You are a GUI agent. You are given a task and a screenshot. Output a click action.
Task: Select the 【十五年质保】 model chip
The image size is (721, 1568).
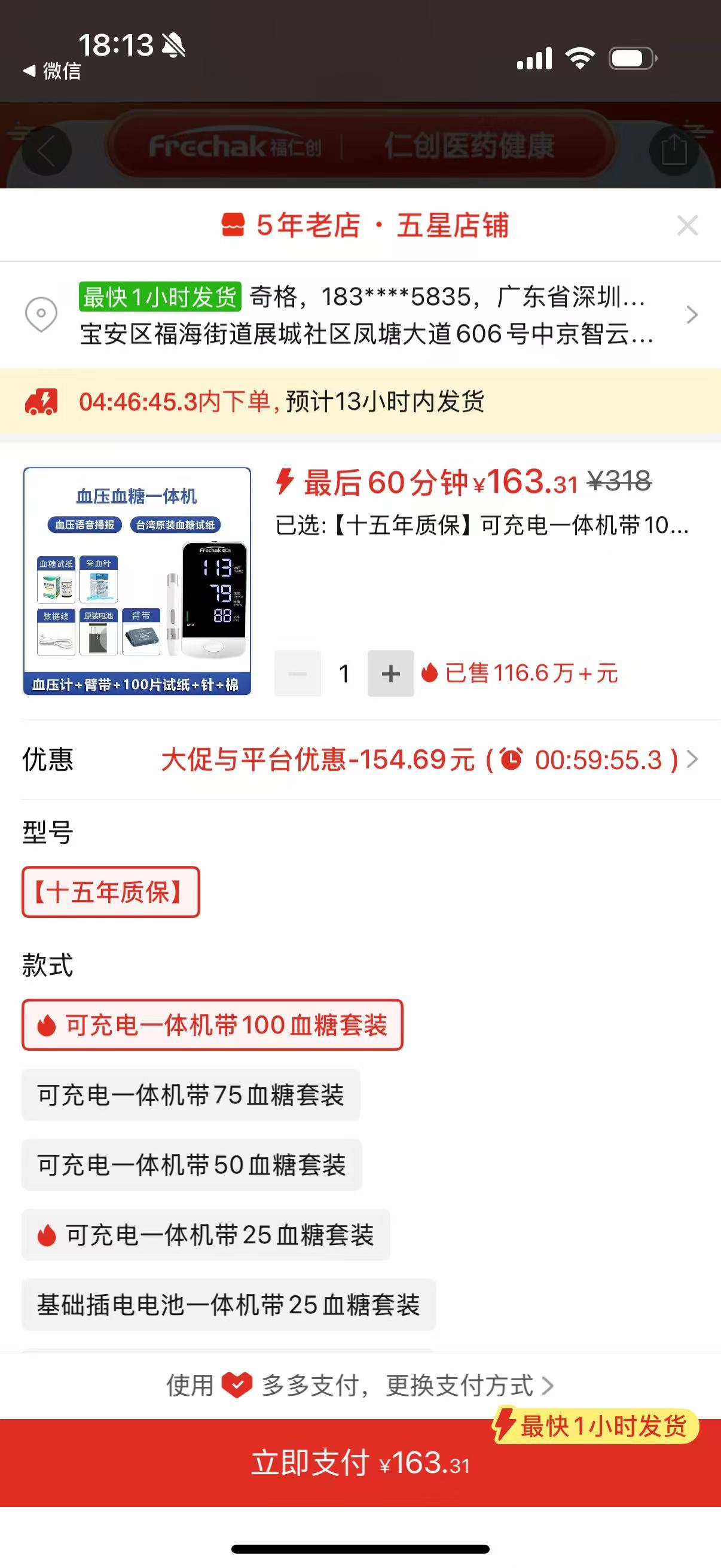coord(111,892)
